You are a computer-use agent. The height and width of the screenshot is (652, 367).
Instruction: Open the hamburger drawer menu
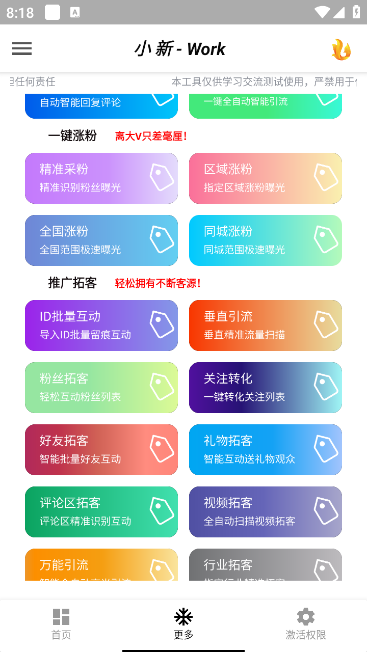click(x=22, y=49)
